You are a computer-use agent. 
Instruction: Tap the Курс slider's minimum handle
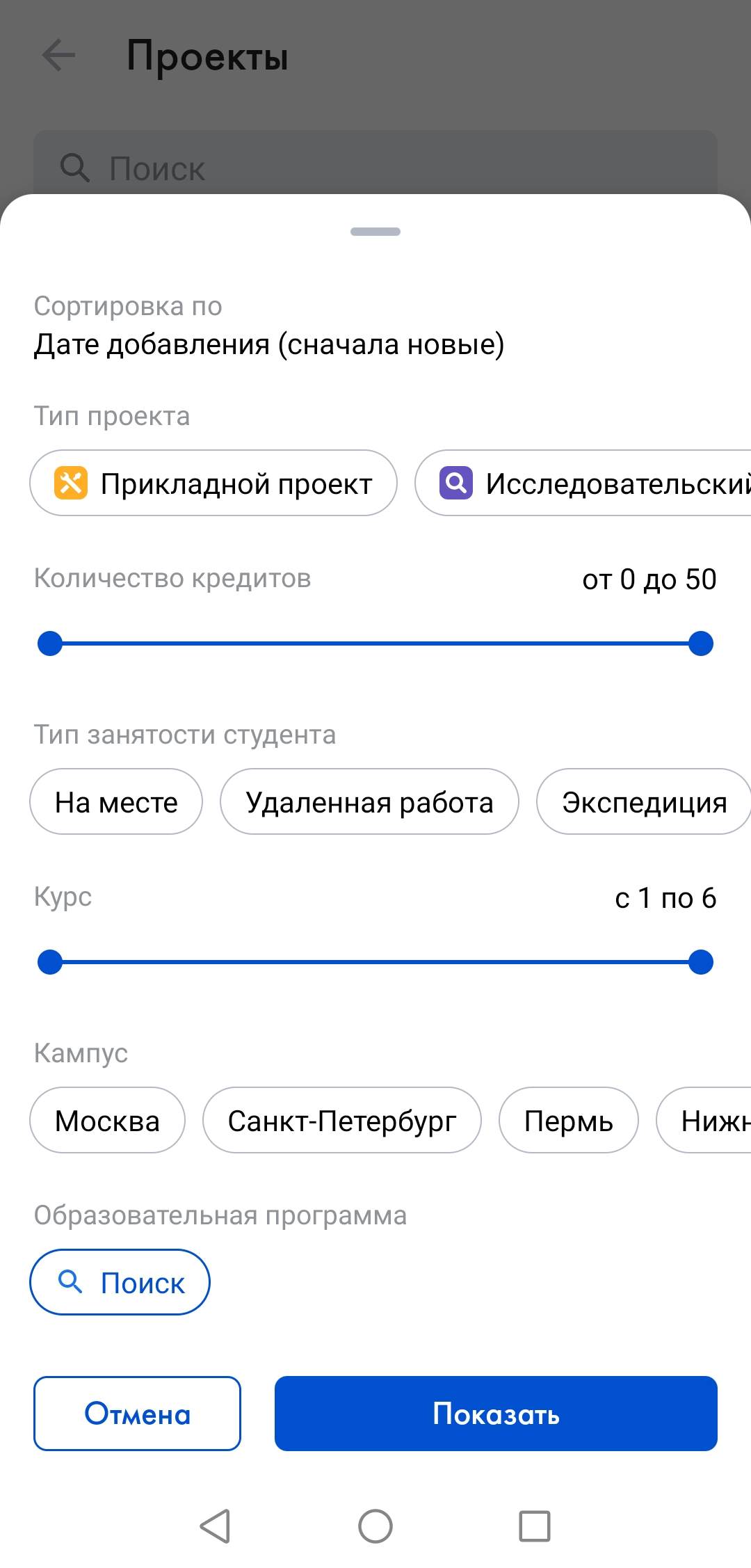click(50, 962)
